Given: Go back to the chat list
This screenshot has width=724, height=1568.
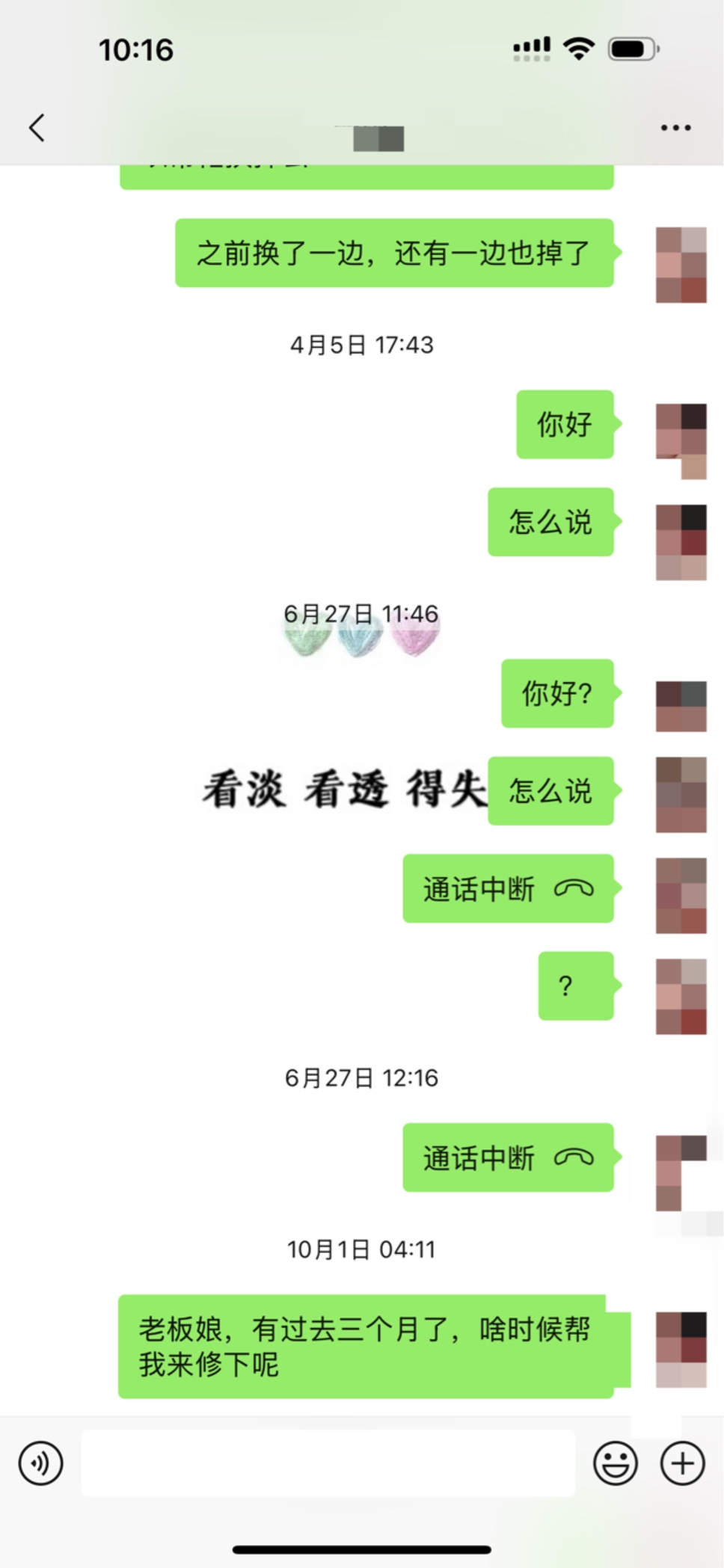Looking at the screenshot, I should (x=37, y=128).
